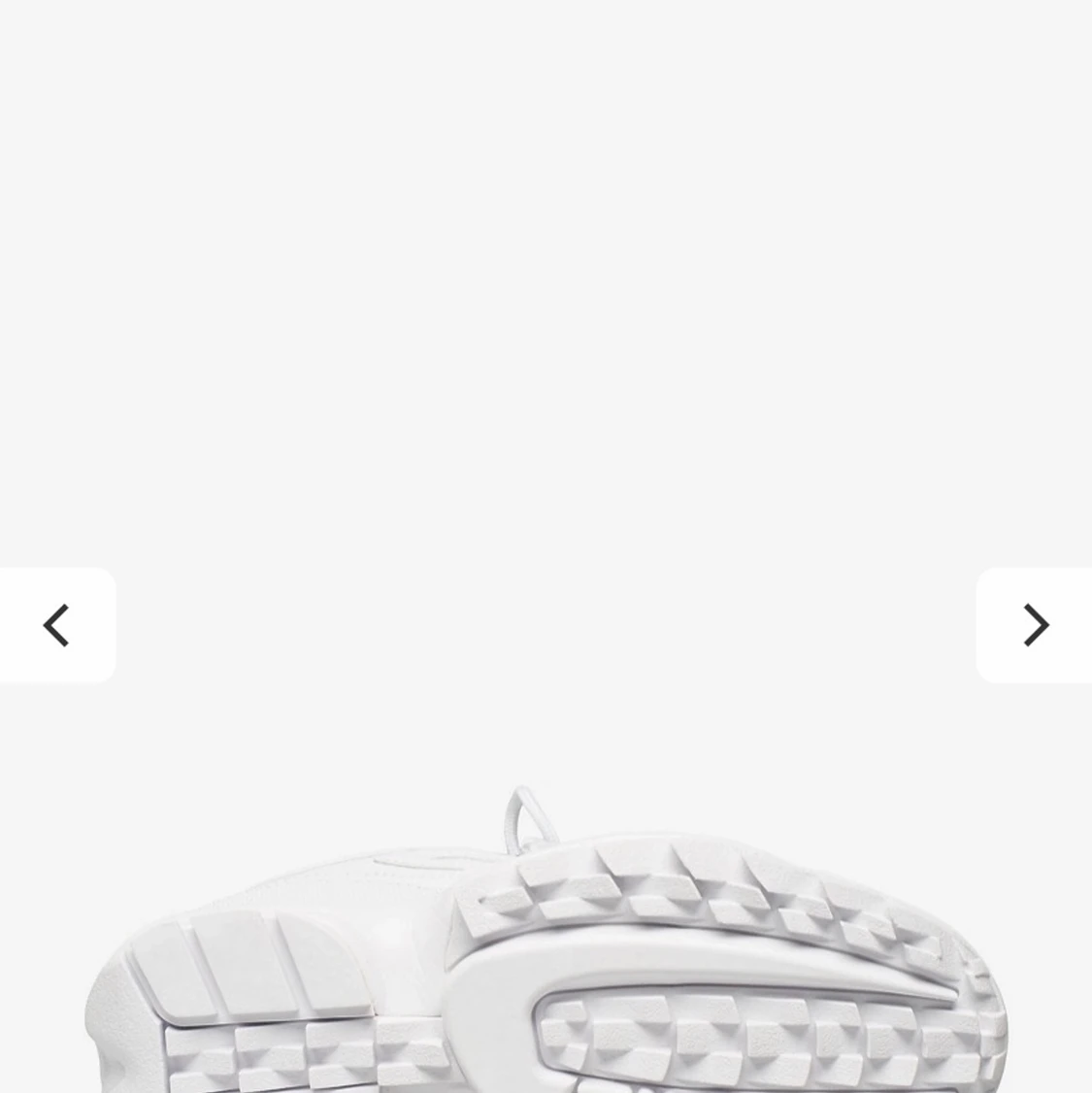Go to the previous product image
Screen dimensions: 1092x1093
click(x=56, y=625)
